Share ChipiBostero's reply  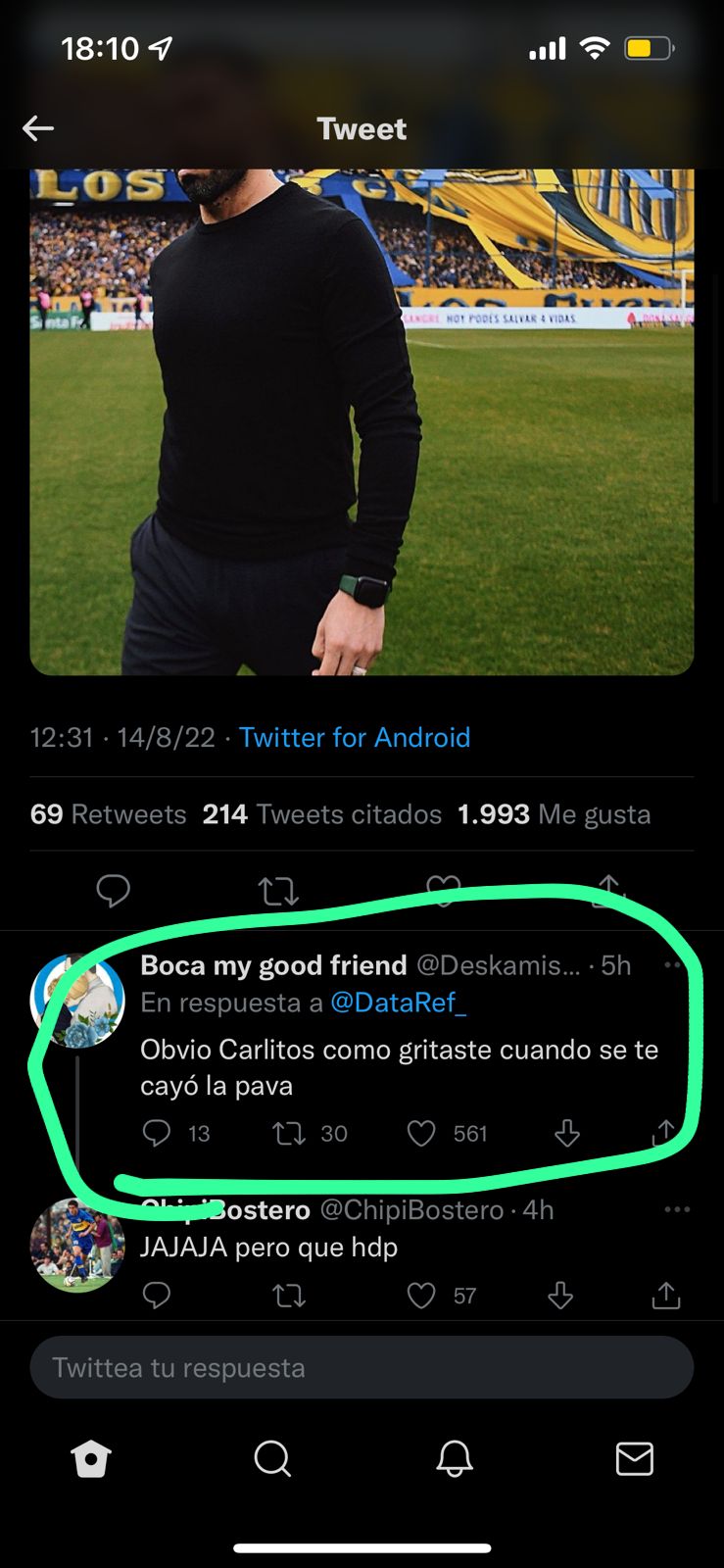[x=666, y=1296]
